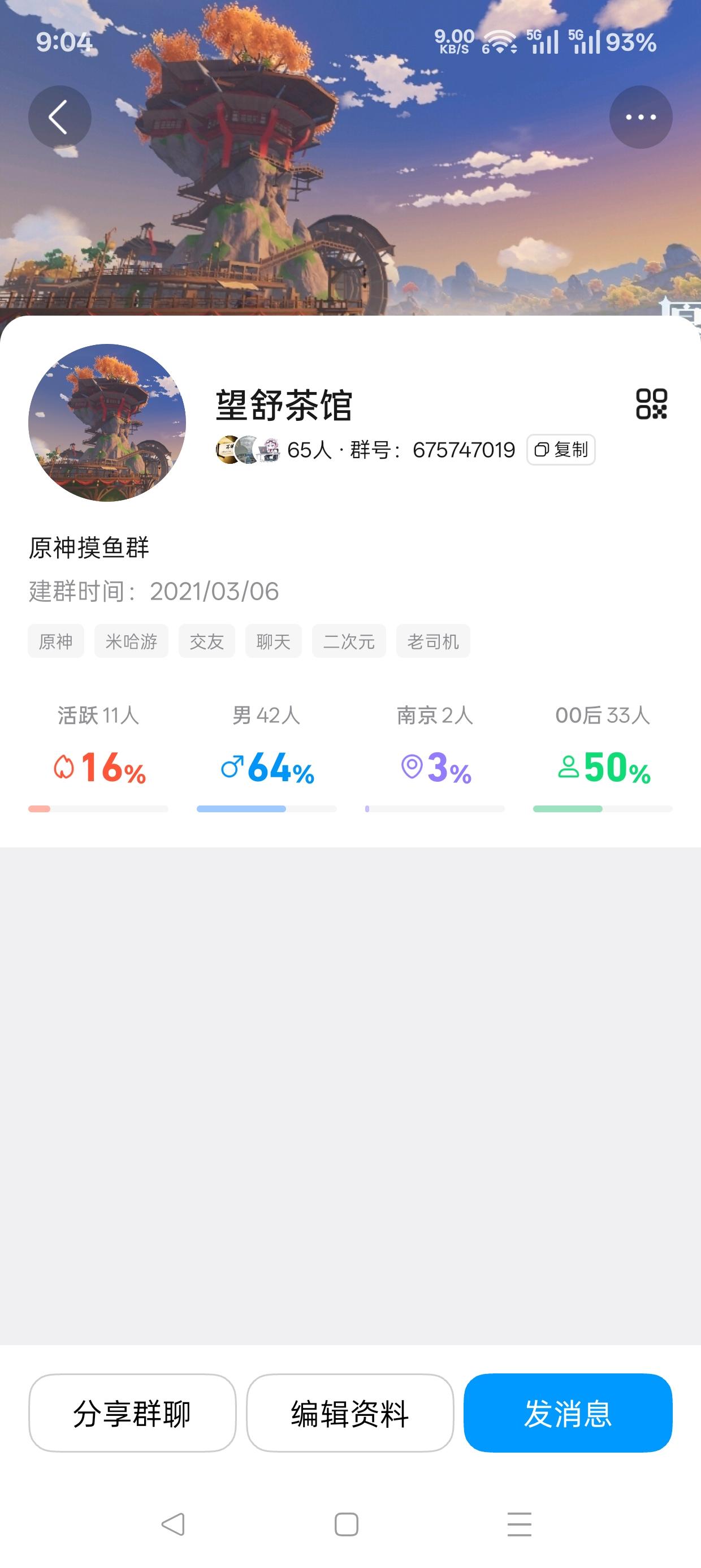This screenshot has width=701, height=1568.
Task: Open the three-dot more options menu
Action: point(641,117)
